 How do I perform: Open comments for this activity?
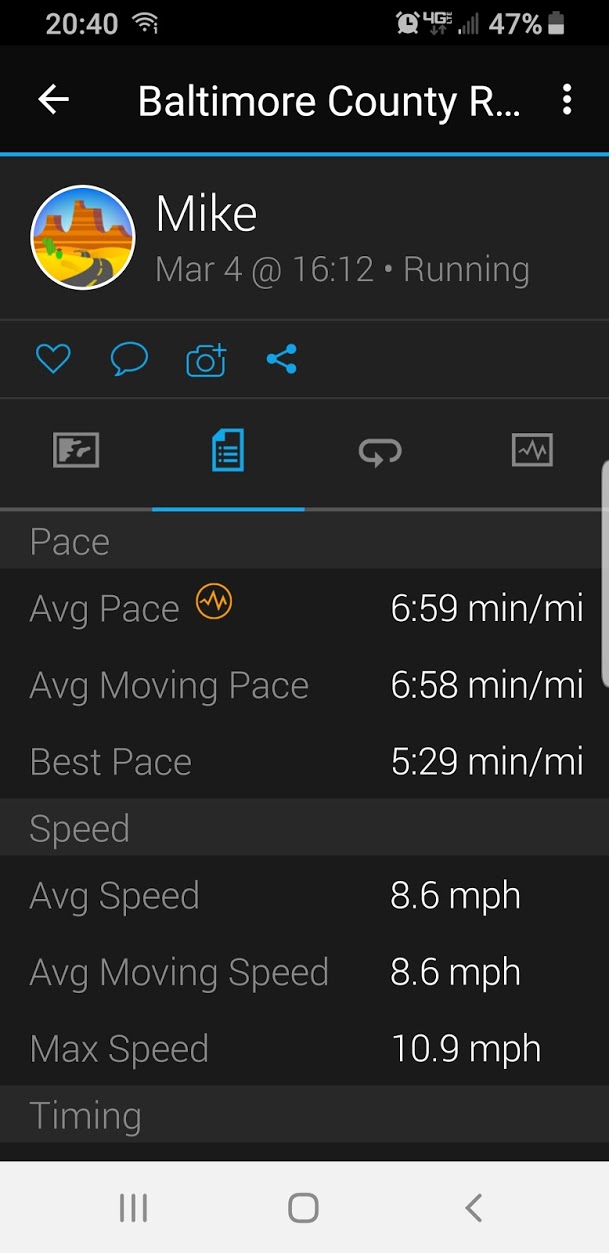pyautogui.click(x=129, y=359)
